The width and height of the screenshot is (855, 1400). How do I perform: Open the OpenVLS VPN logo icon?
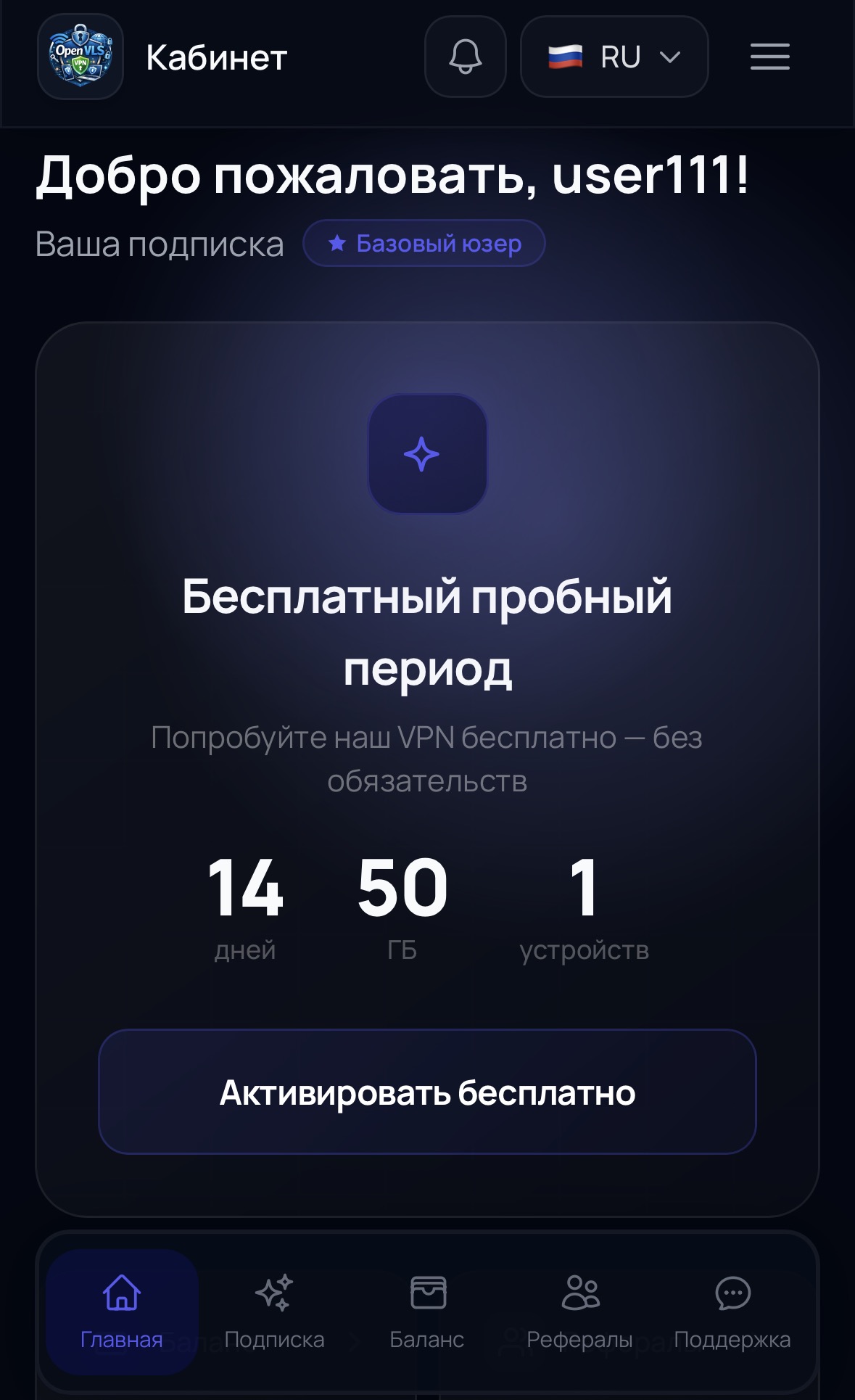80,57
